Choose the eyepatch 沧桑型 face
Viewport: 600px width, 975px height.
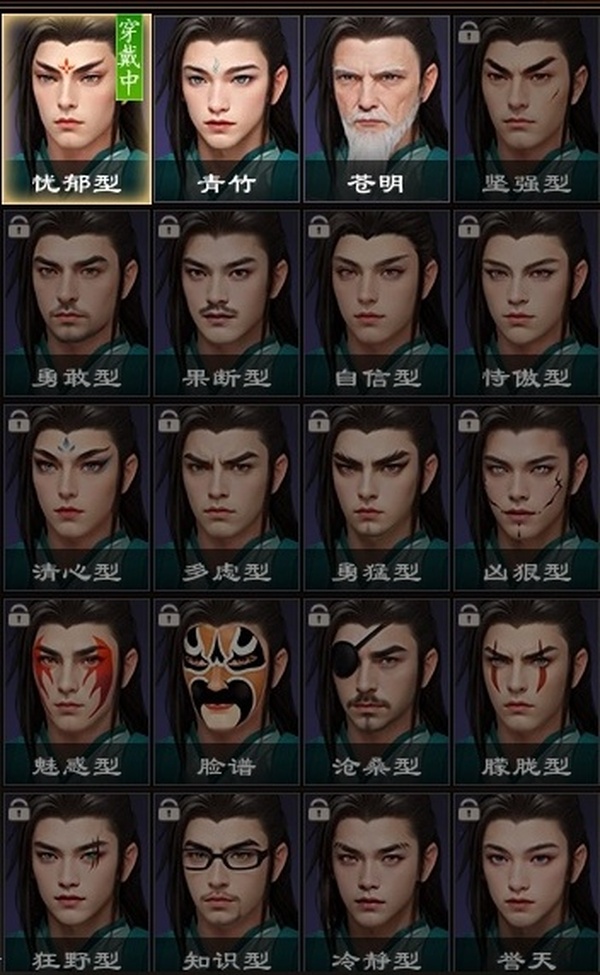tap(376, 690)
